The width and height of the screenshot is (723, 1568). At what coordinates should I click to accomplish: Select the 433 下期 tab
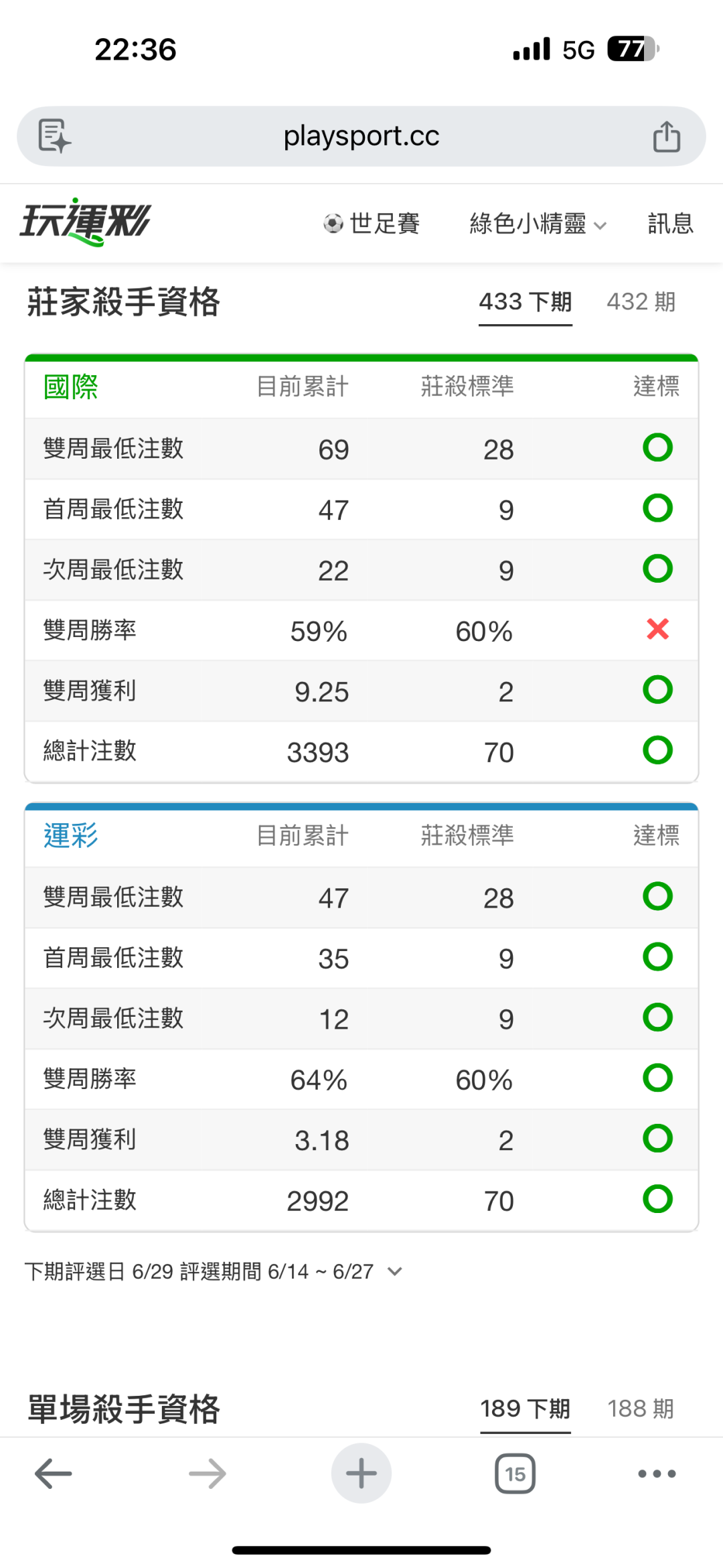point(526,303)
